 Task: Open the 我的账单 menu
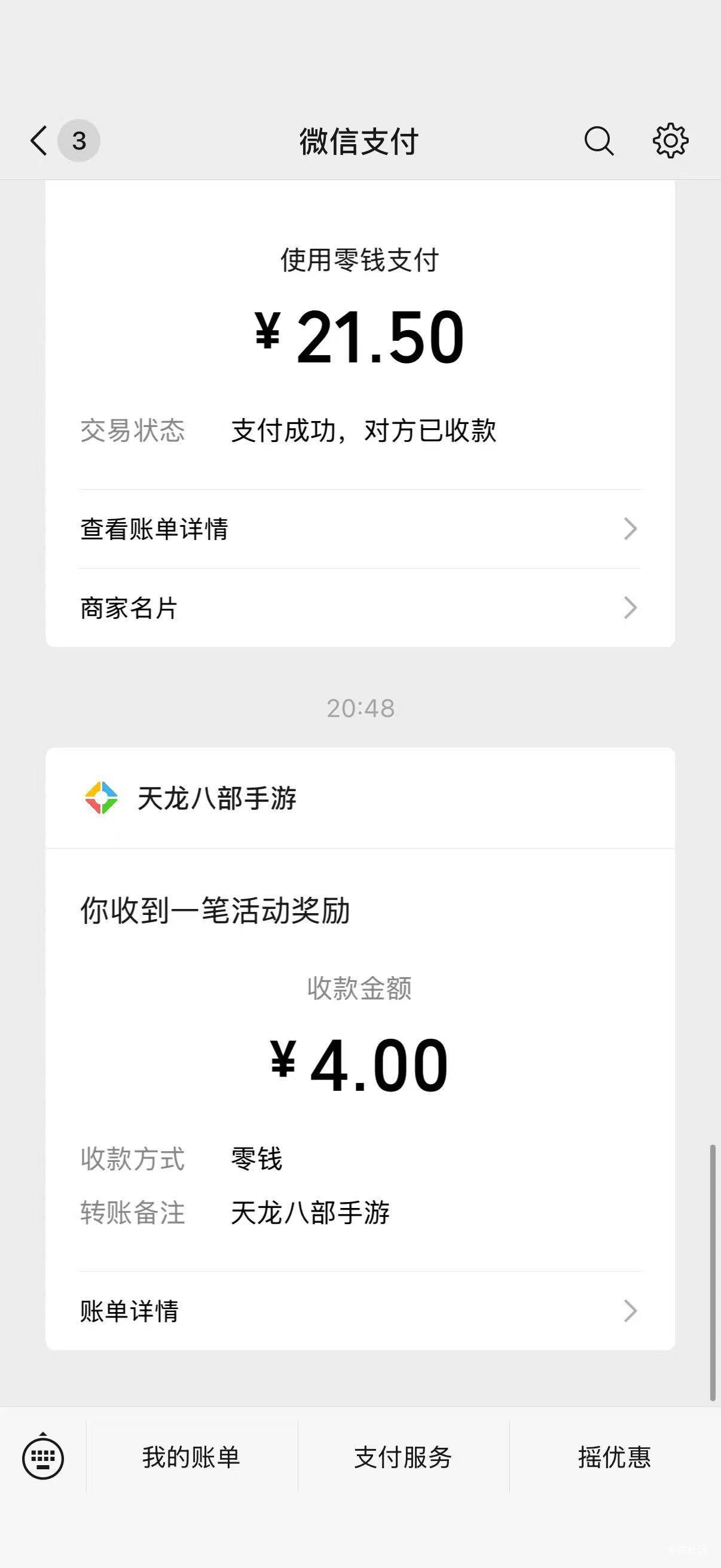[191, 1457]
